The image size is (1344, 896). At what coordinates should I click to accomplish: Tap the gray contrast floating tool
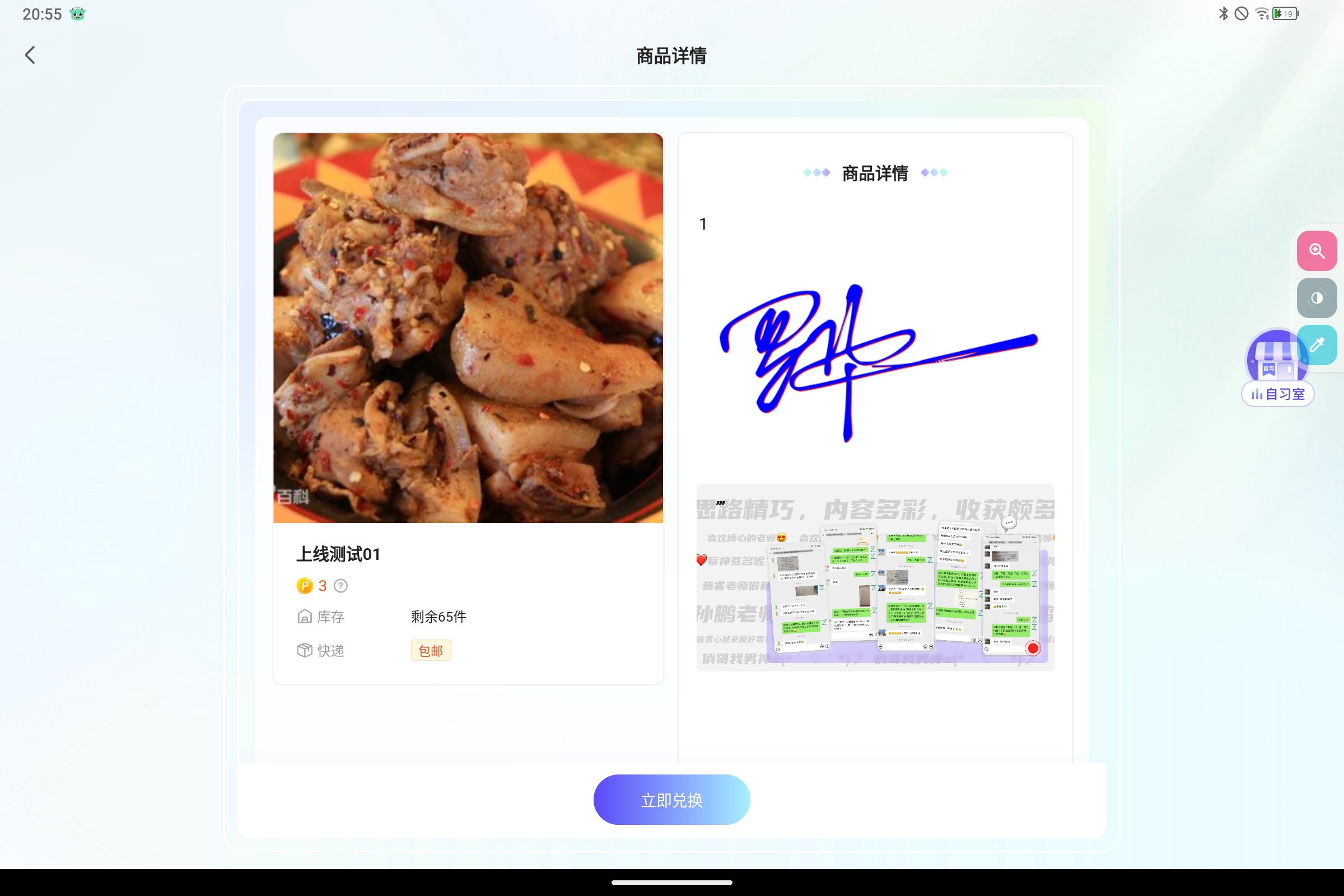pos(1317,298)
